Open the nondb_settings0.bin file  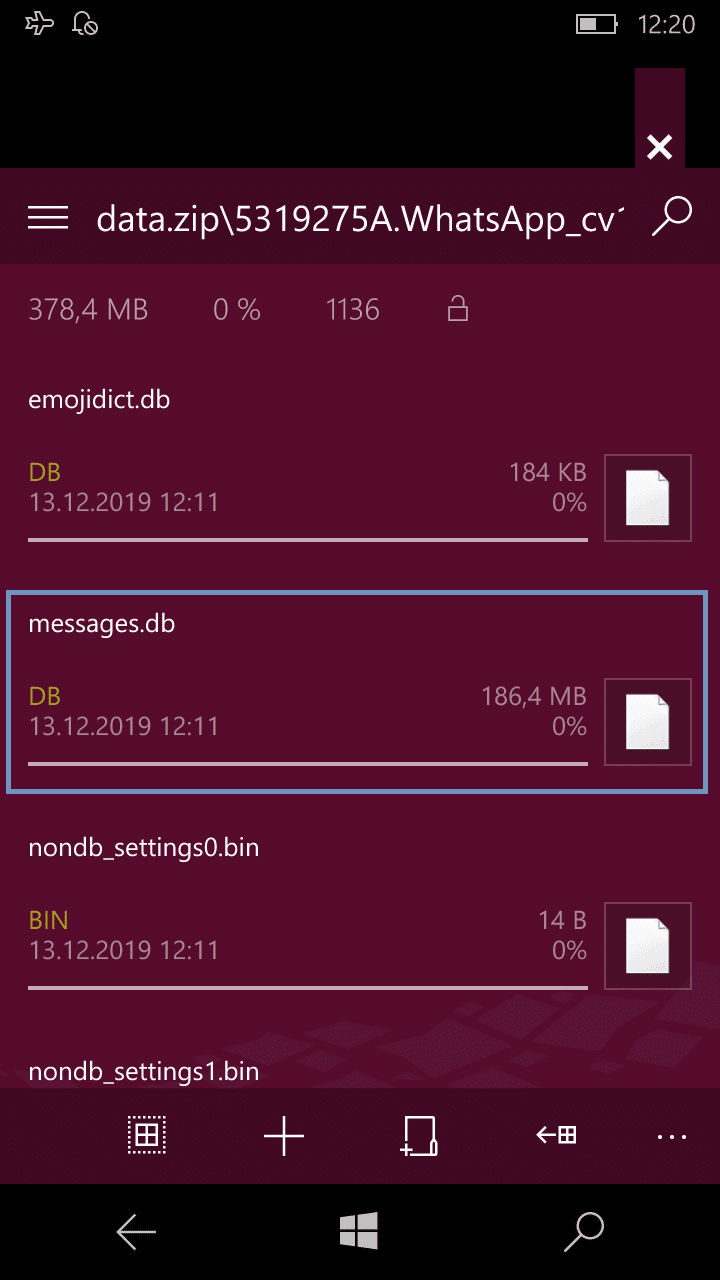pos(357,915)
